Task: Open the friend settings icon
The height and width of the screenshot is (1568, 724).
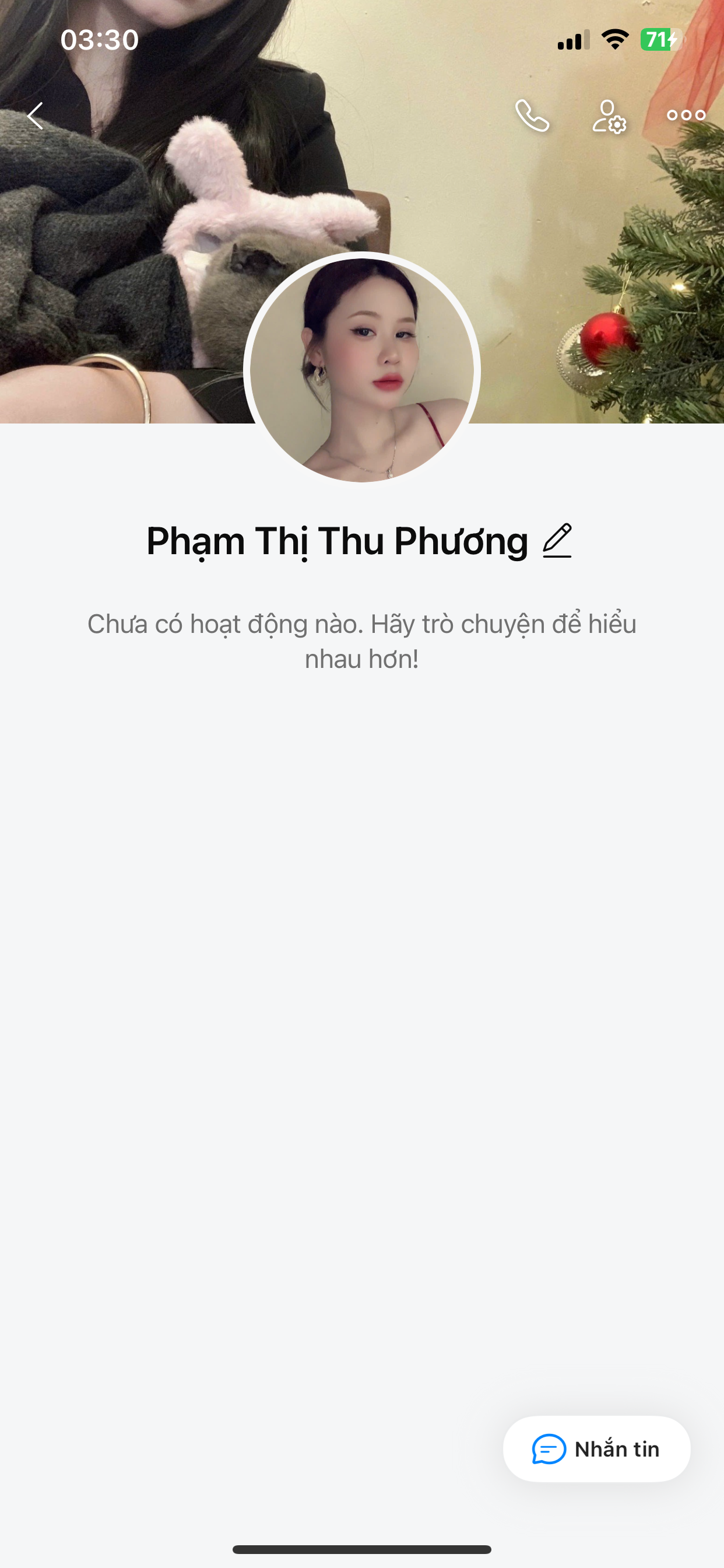Action: [x=609, y=116]
